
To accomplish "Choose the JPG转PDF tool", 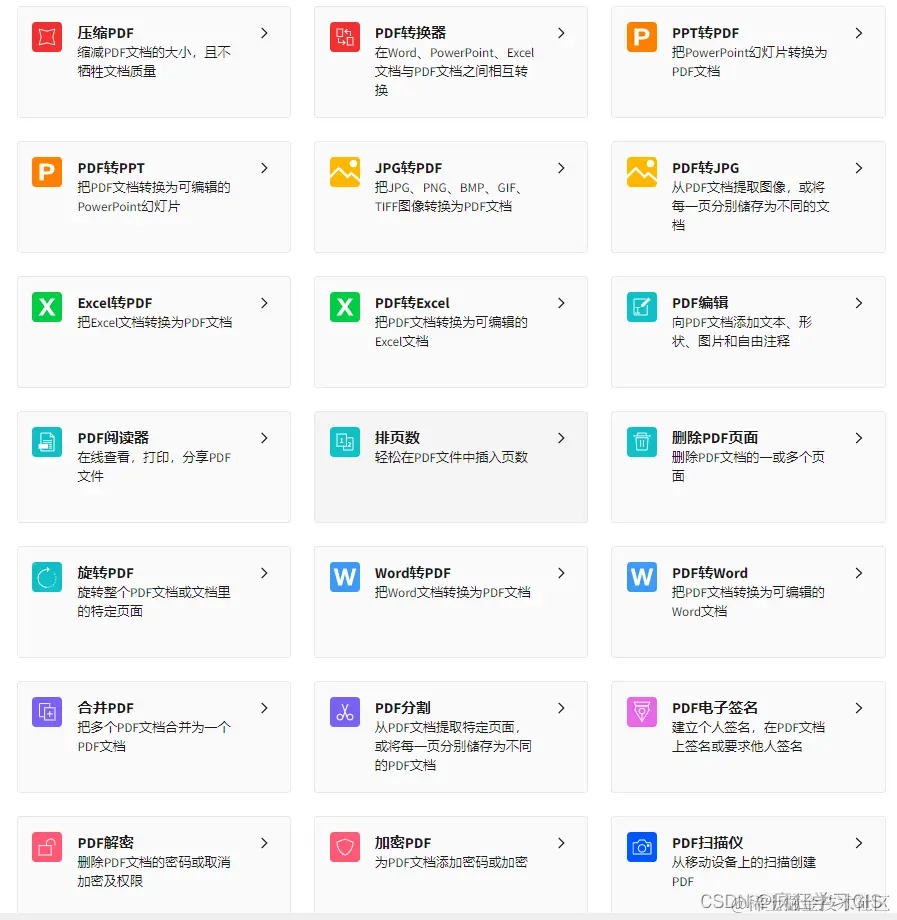I will coord(450,196).
